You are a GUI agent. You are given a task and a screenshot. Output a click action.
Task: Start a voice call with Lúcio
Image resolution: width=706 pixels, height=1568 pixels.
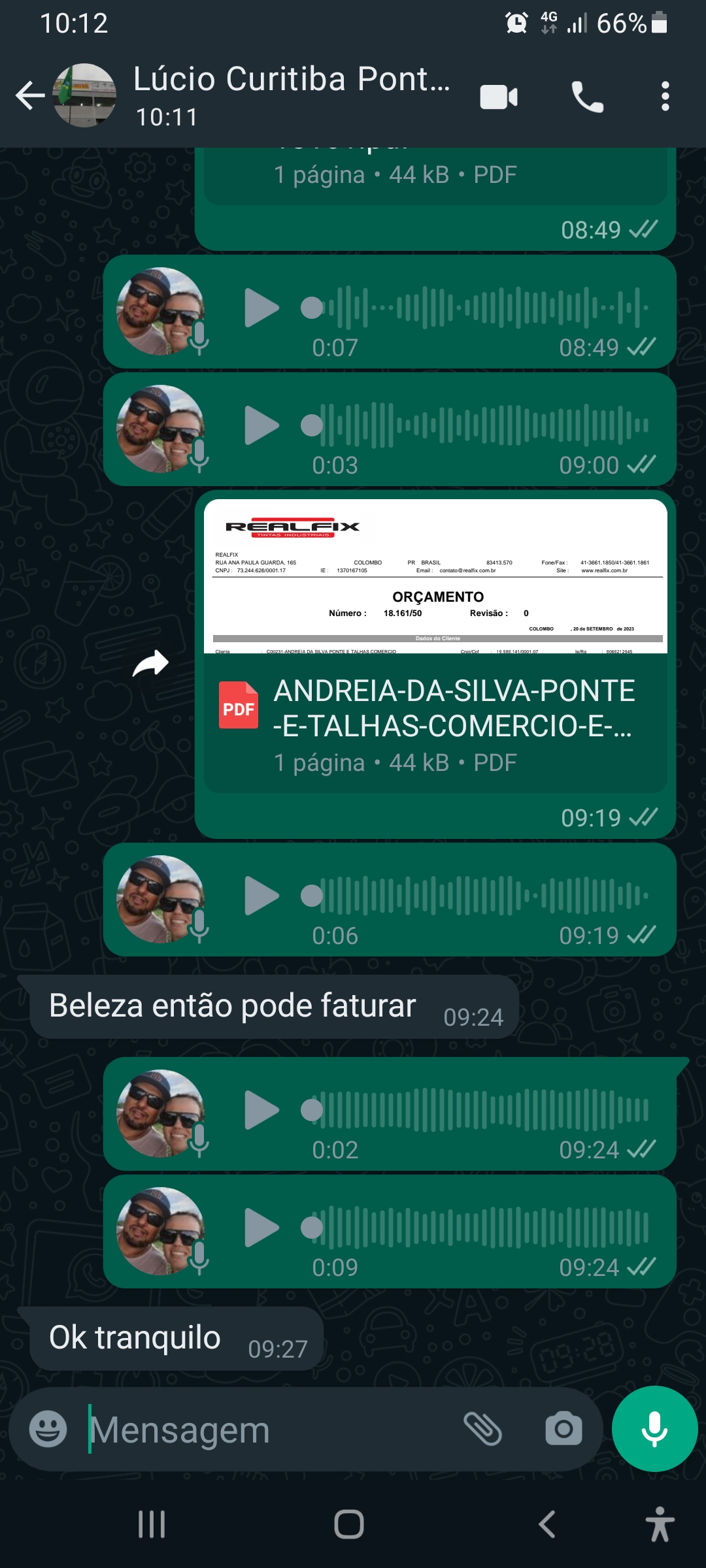coord(587,97)
